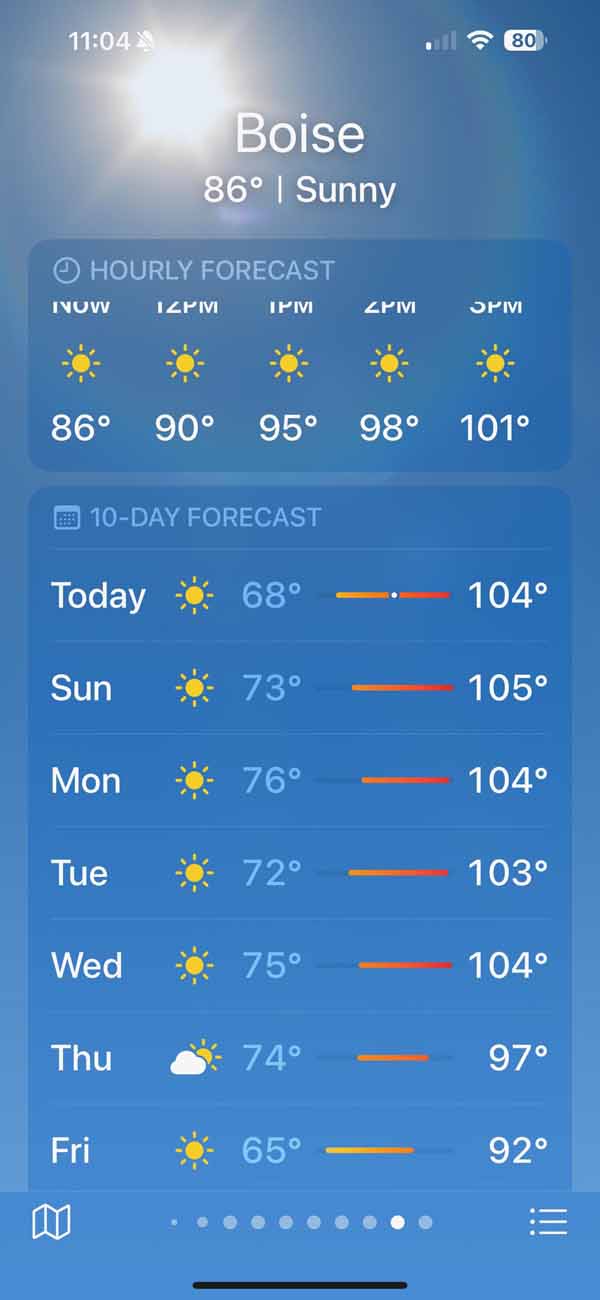The image size is (600, 1300).
Task: Open the saved locations list
Action: 548,1221
